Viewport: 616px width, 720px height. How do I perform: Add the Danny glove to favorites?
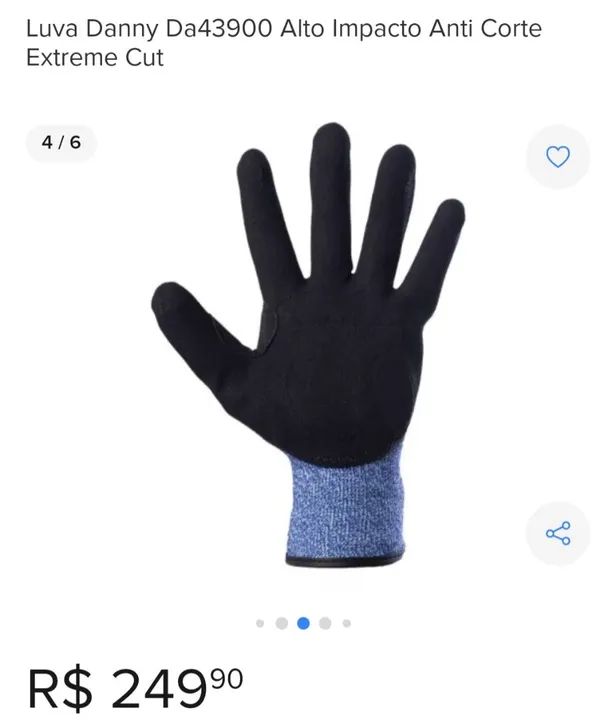pos(557,157)
